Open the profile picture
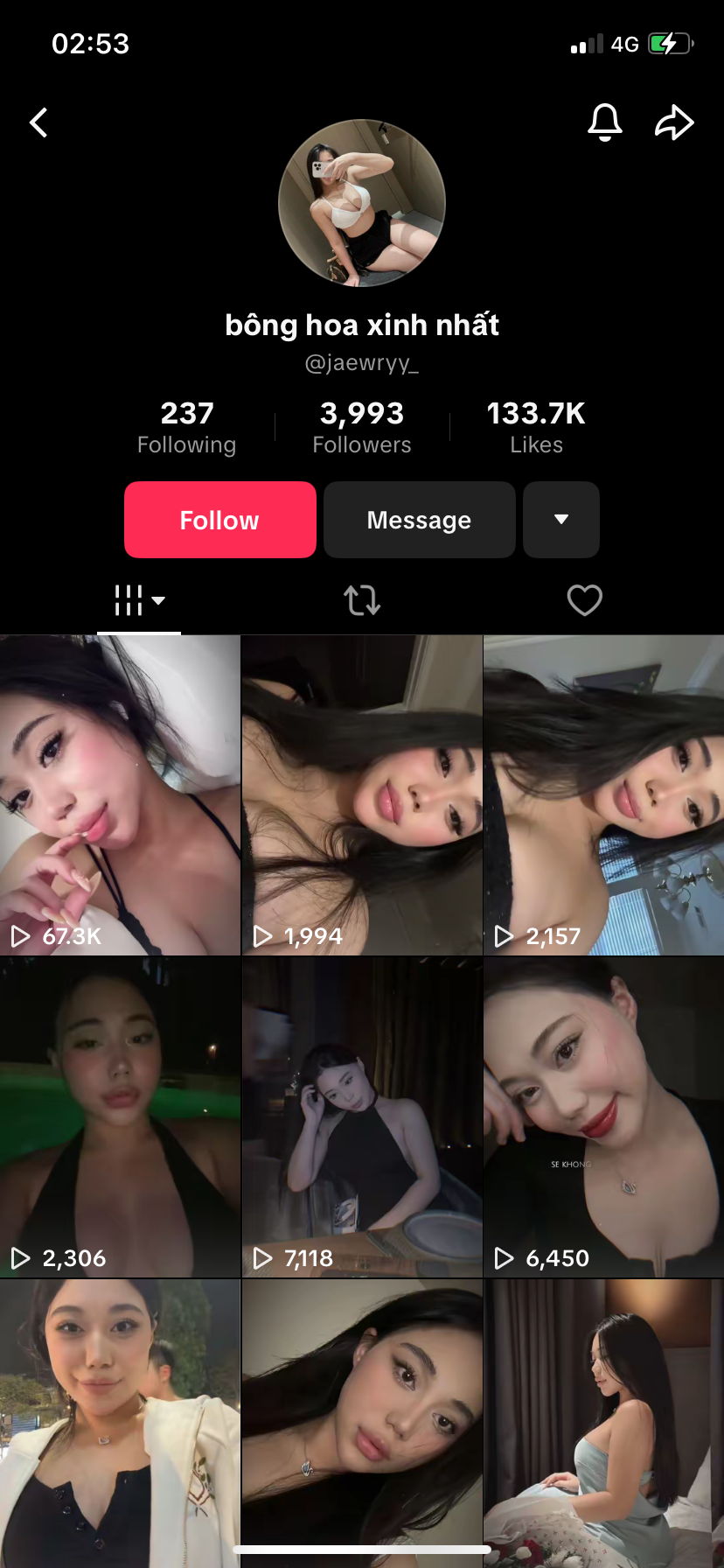 (x=362, y=203)
